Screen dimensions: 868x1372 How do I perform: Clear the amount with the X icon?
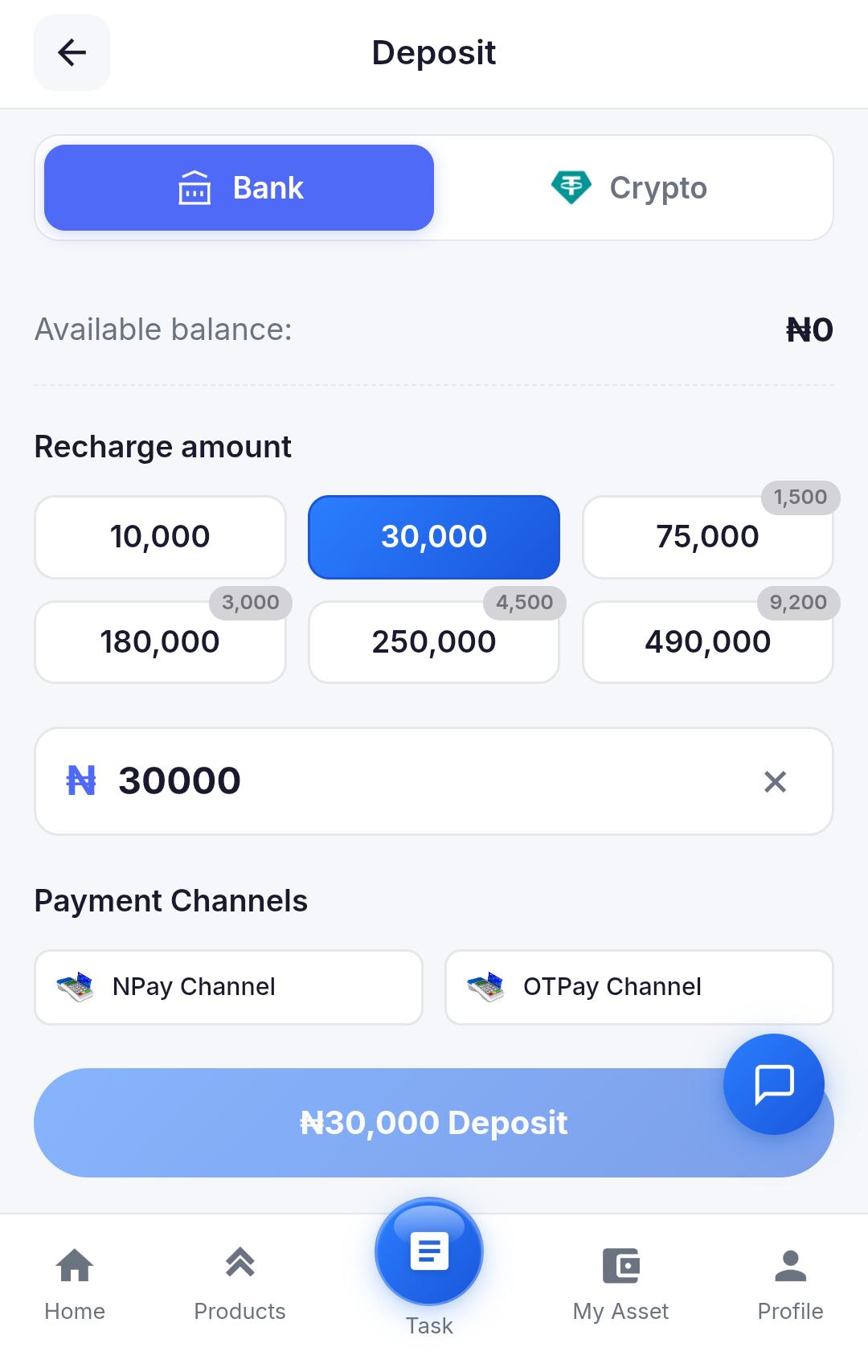(774, 780)
